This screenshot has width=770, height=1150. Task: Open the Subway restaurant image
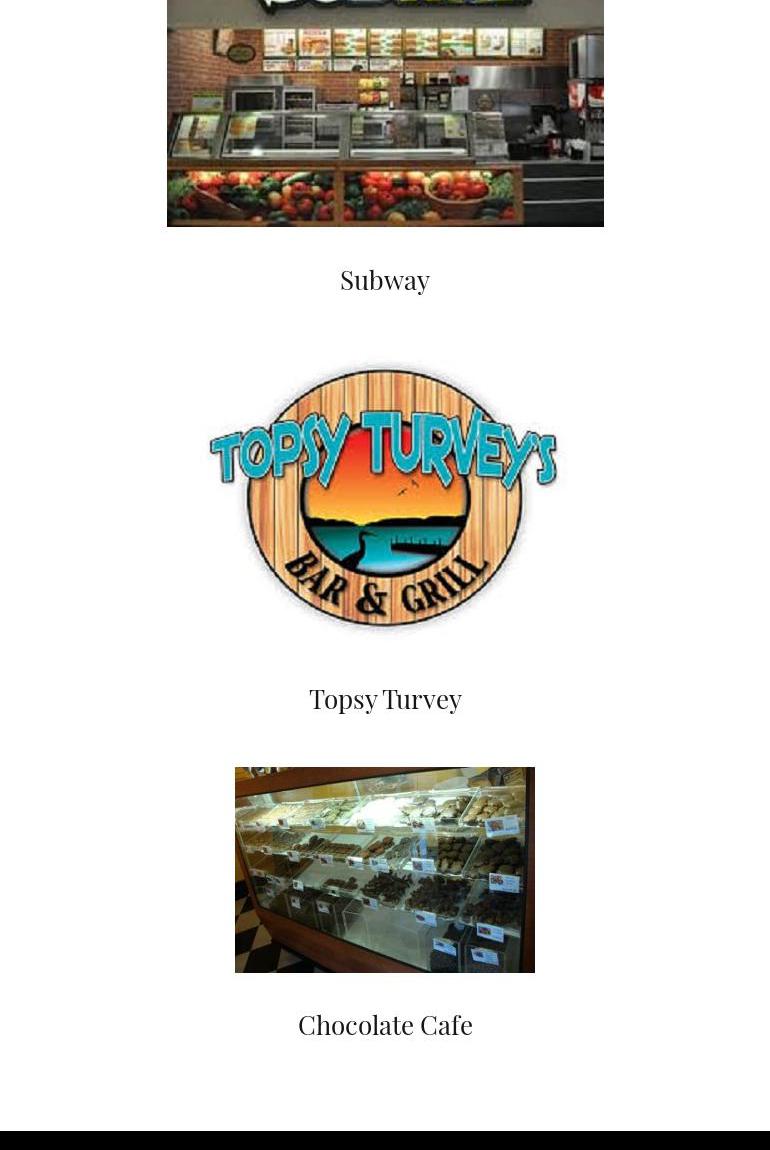(385, 112)
